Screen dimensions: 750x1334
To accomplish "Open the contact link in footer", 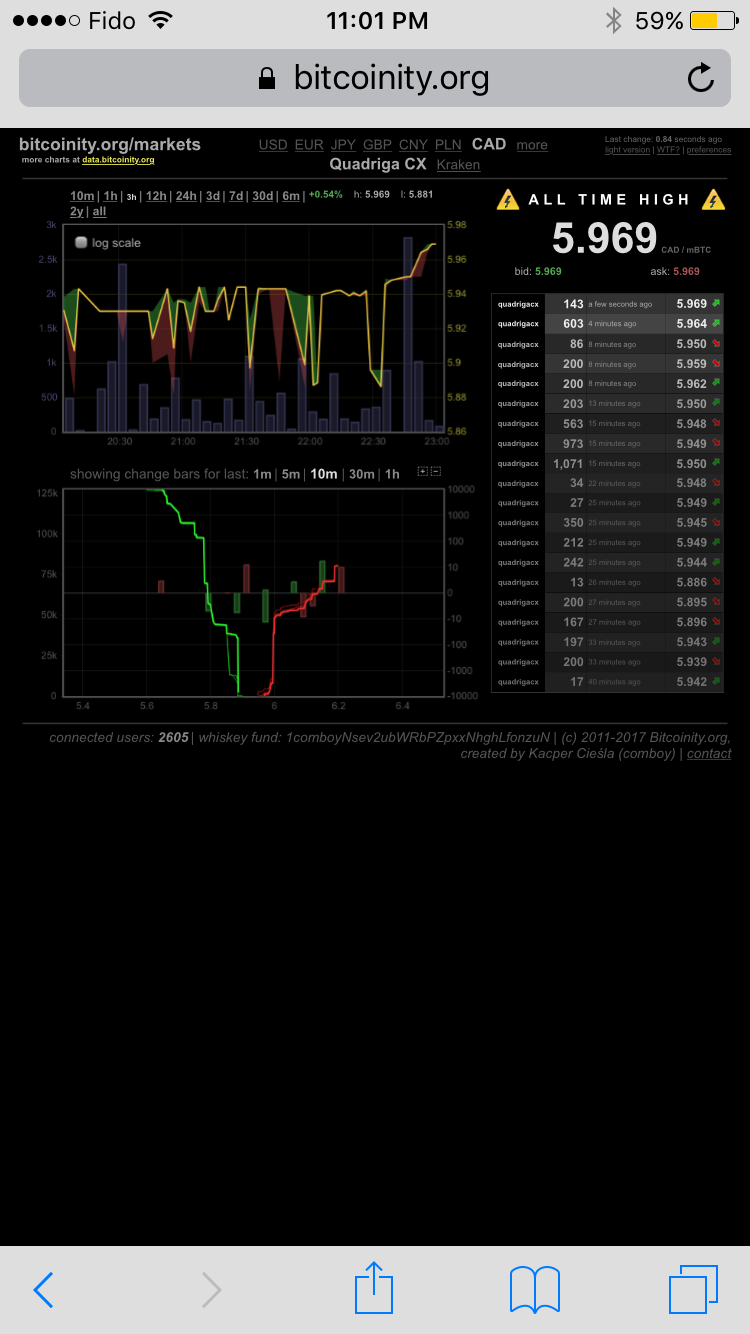I will [x=709, y=753].
